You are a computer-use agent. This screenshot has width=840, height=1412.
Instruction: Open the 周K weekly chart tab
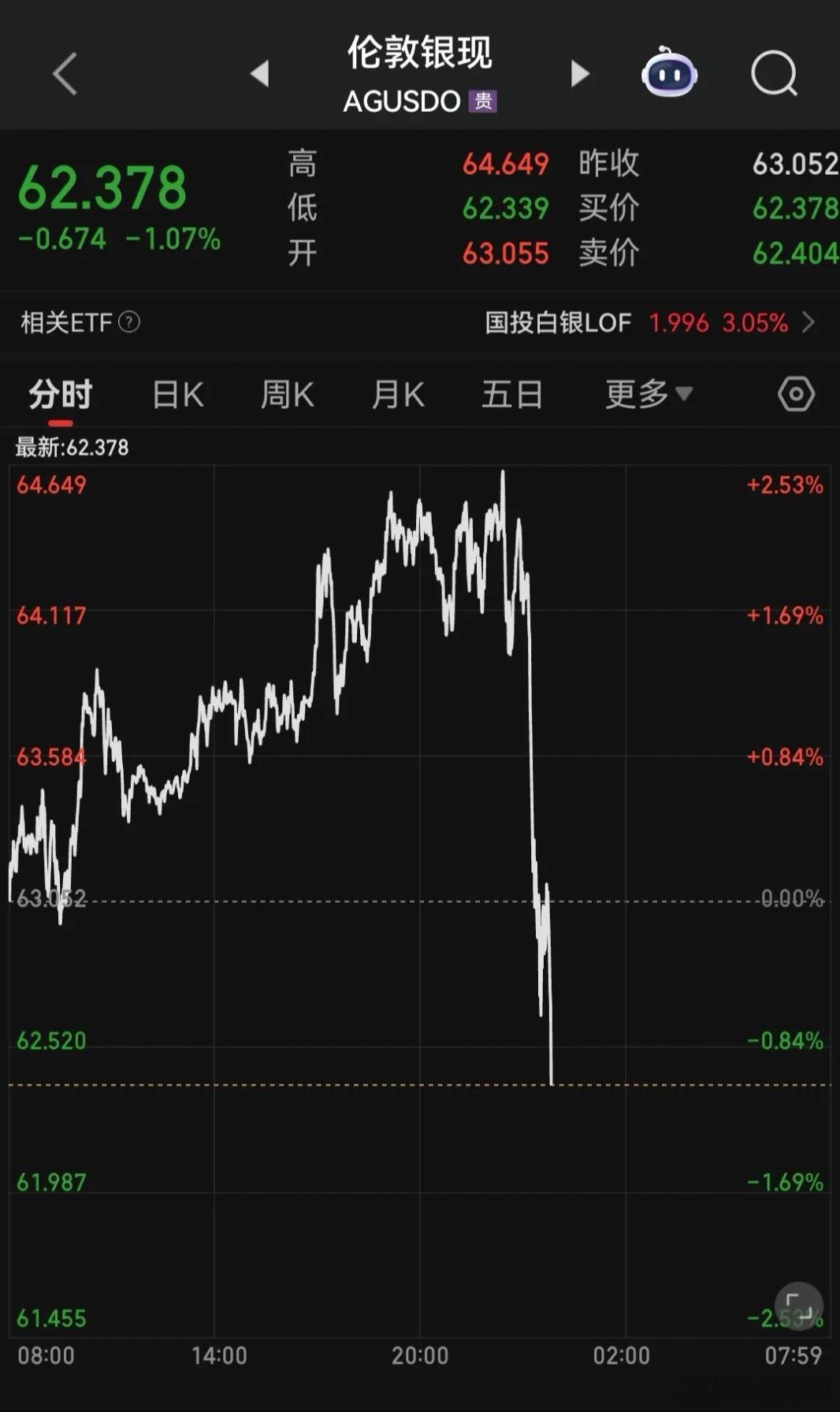pyautogui.click(x=288, y=393)
